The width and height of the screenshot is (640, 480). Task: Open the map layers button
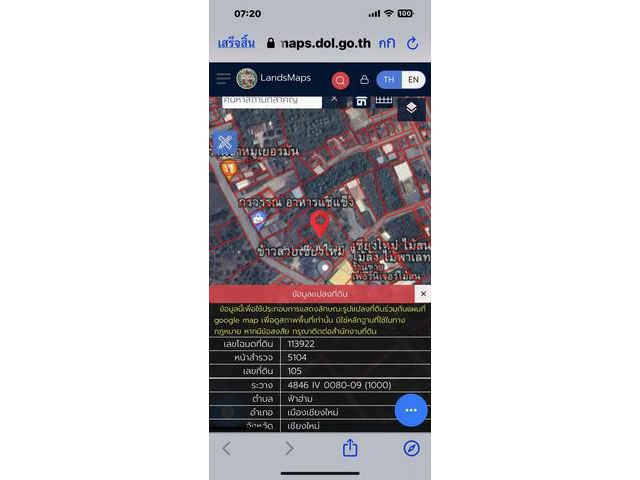(x=411, y=107)
